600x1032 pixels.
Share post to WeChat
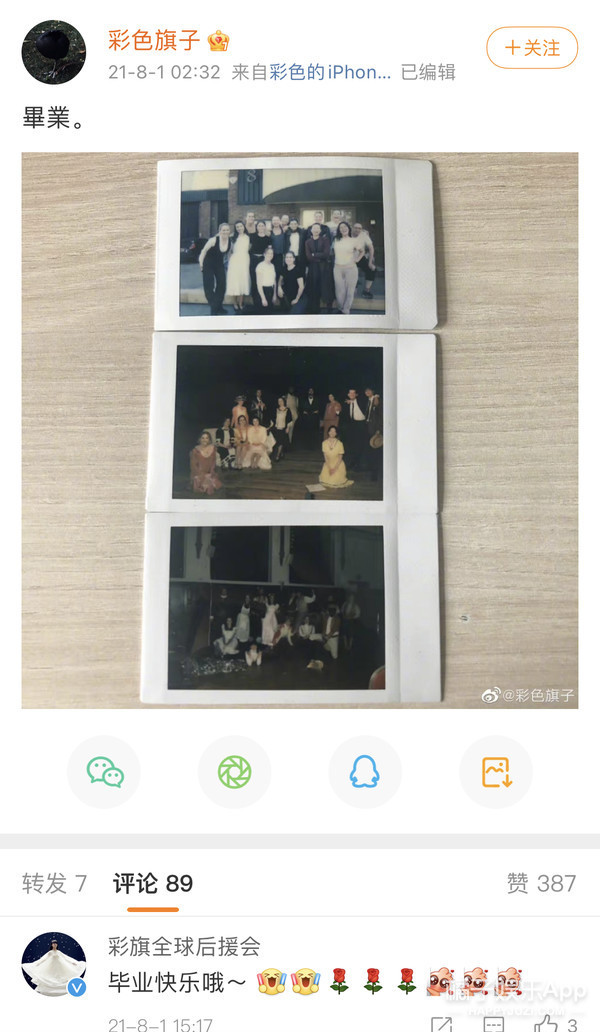[104, 772]
